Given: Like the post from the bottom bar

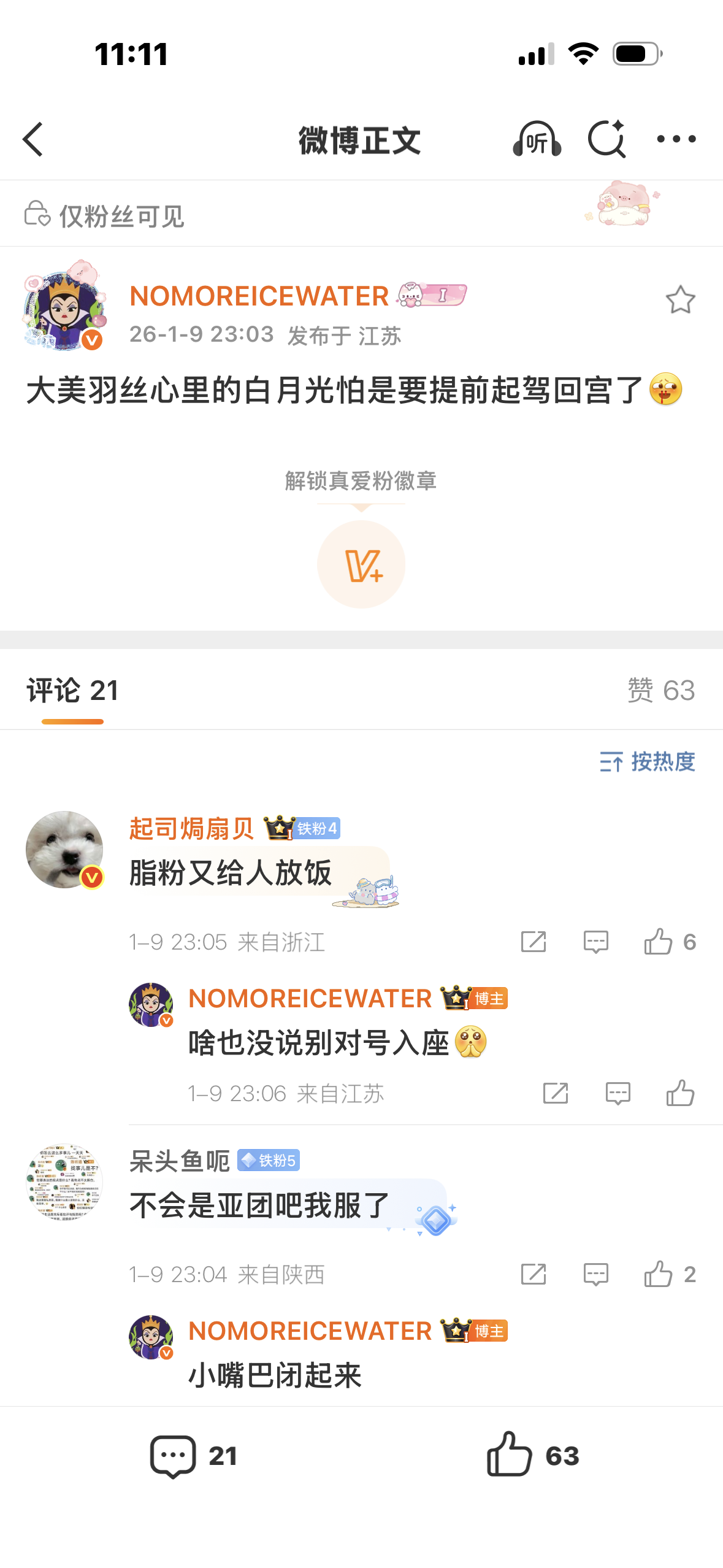Looking at the screenshot, I should [x=532, y=1455].
